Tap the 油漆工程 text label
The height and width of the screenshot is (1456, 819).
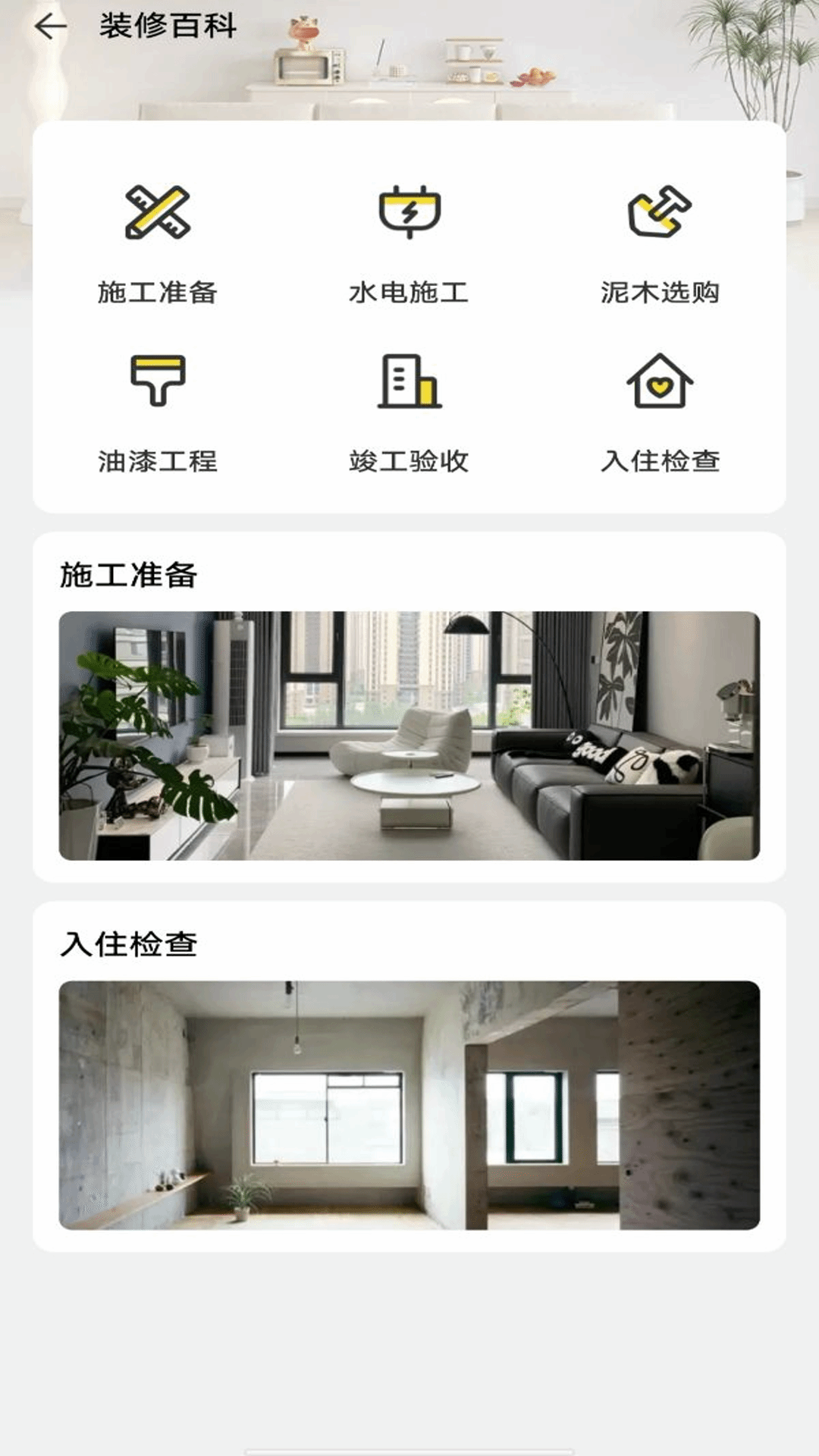tap(159, 460)
